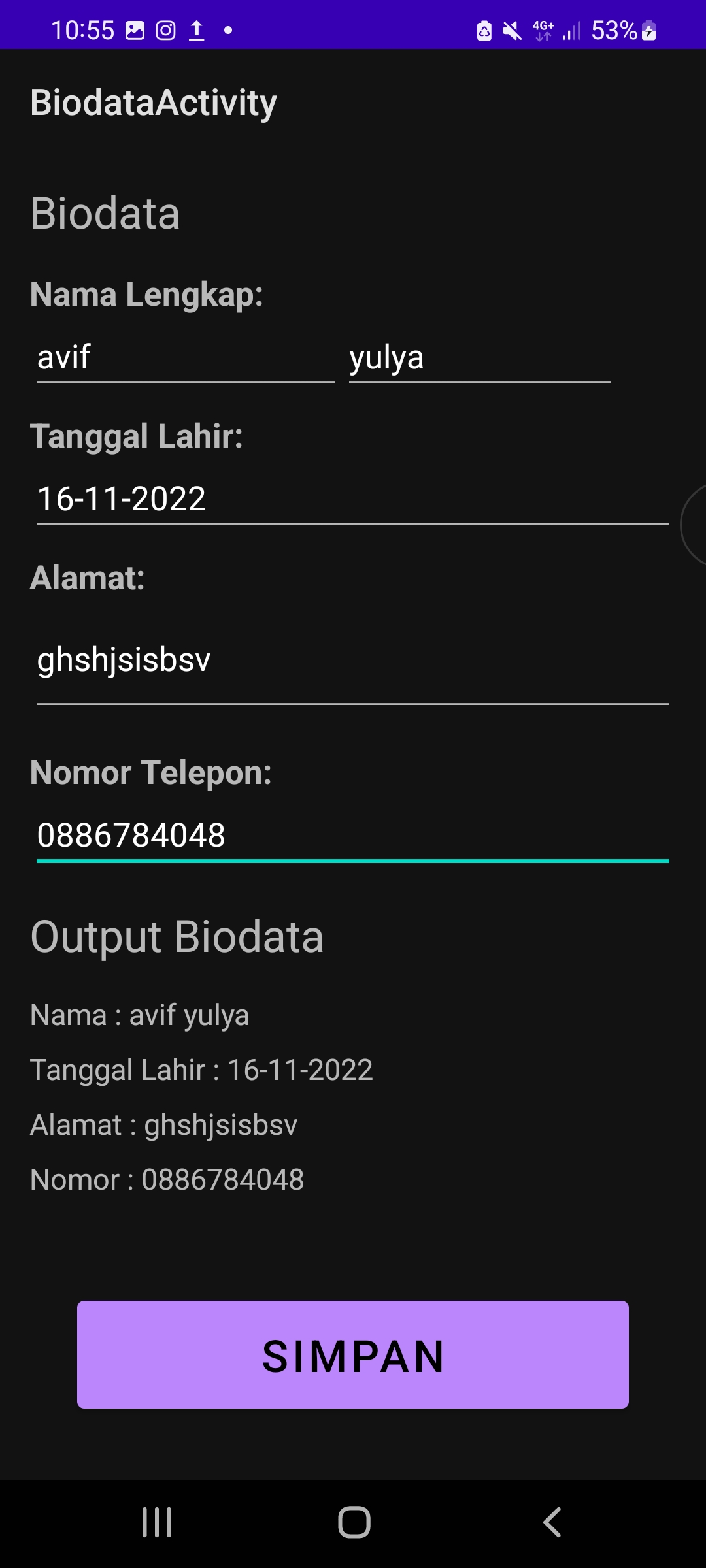Tap the battery saver icon in status bar
This screenshot has width=706, height=1568.
484,29
